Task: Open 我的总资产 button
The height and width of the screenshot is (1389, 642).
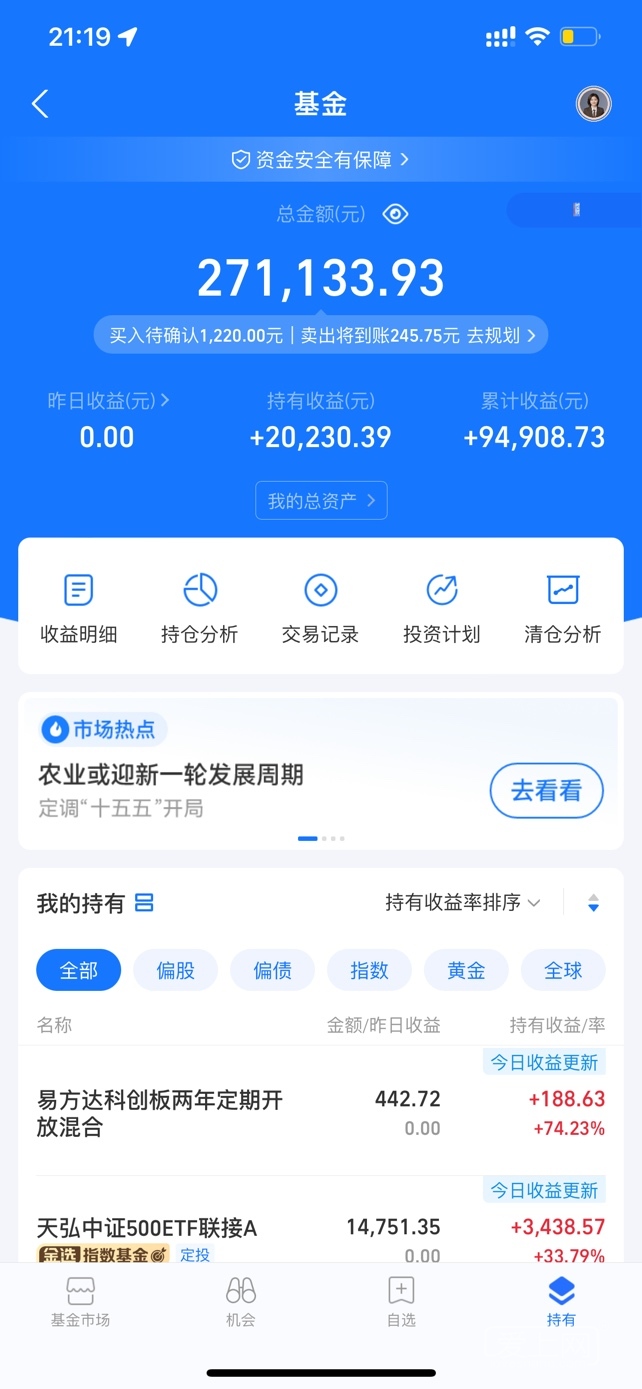Action: pyautogui.click(x=321, y=501)
